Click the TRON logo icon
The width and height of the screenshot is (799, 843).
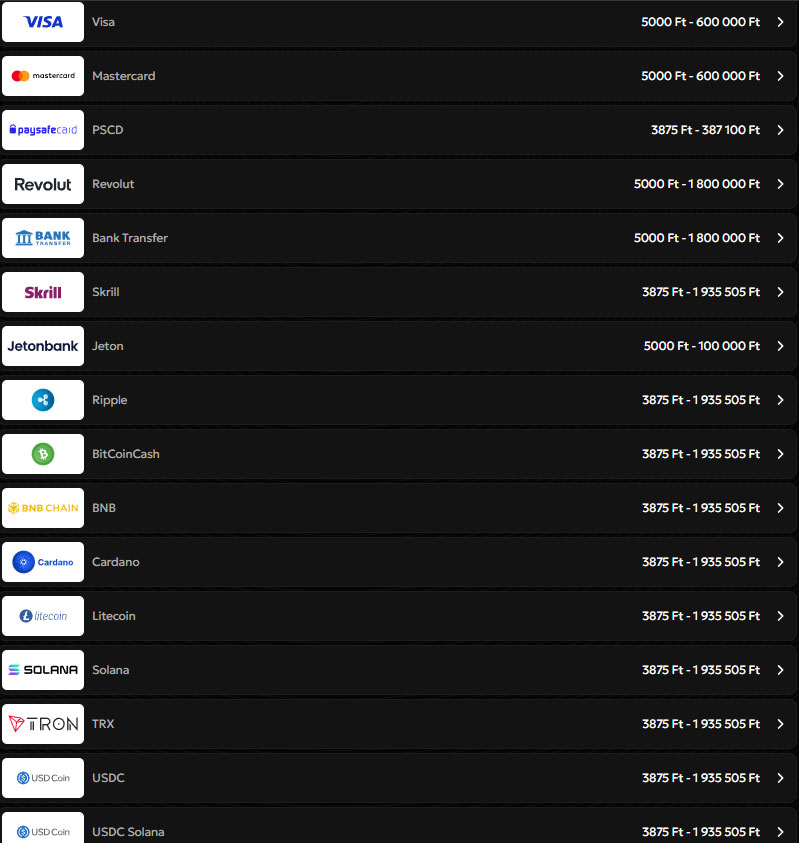[x=42, y=724]
